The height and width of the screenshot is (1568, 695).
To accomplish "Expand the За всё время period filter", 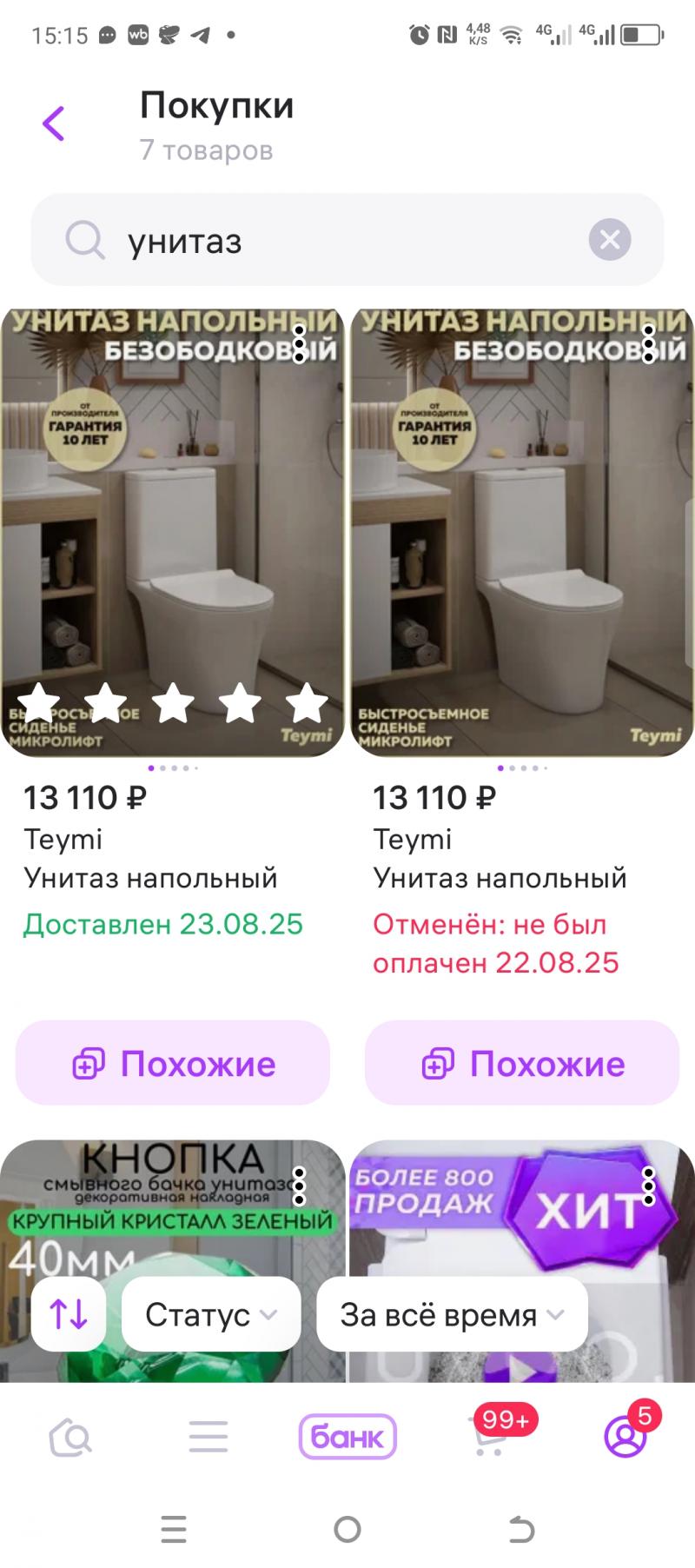I will [x=452, y=1314].
